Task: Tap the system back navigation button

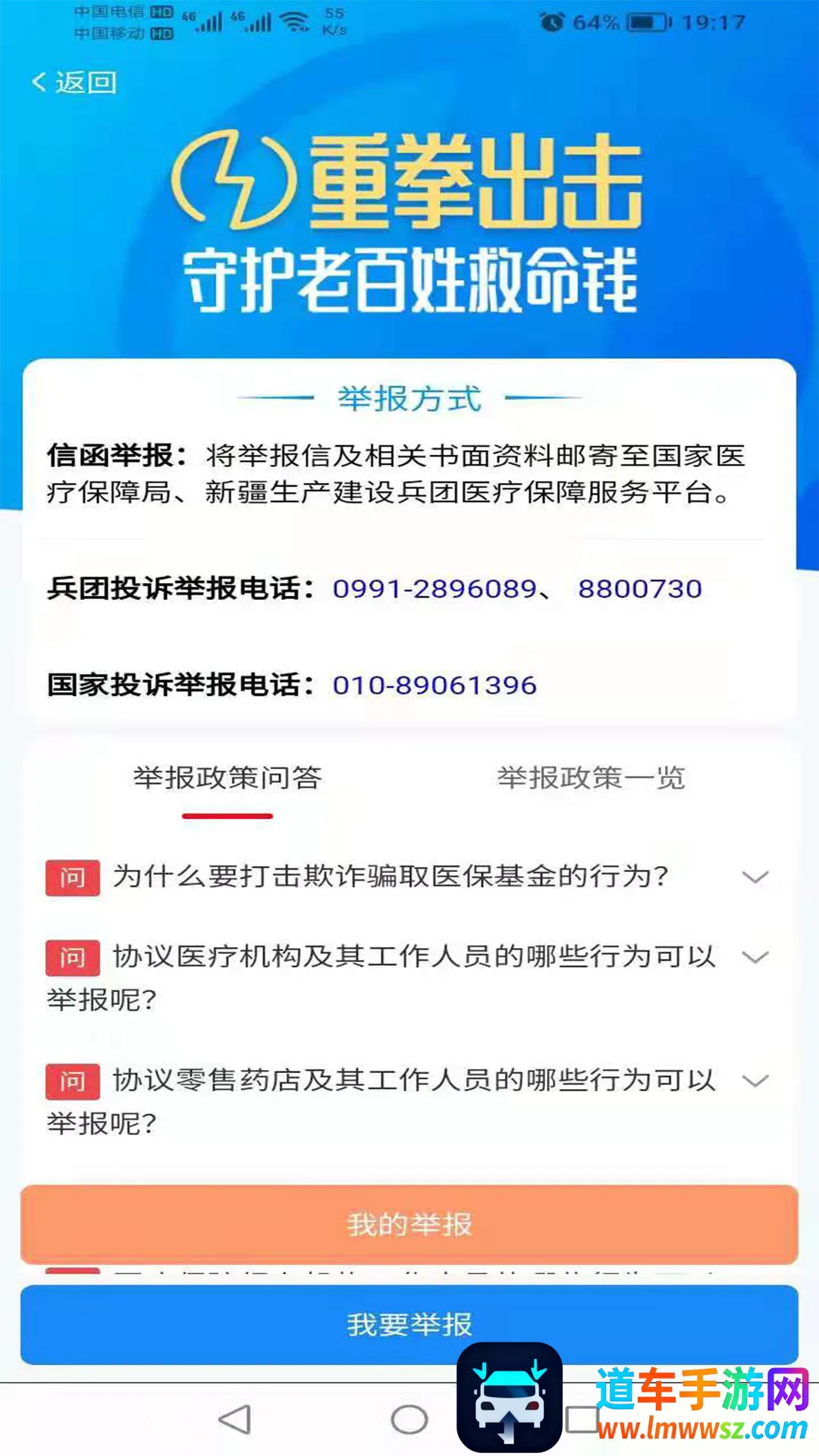Action: (x=235, y=1420)
